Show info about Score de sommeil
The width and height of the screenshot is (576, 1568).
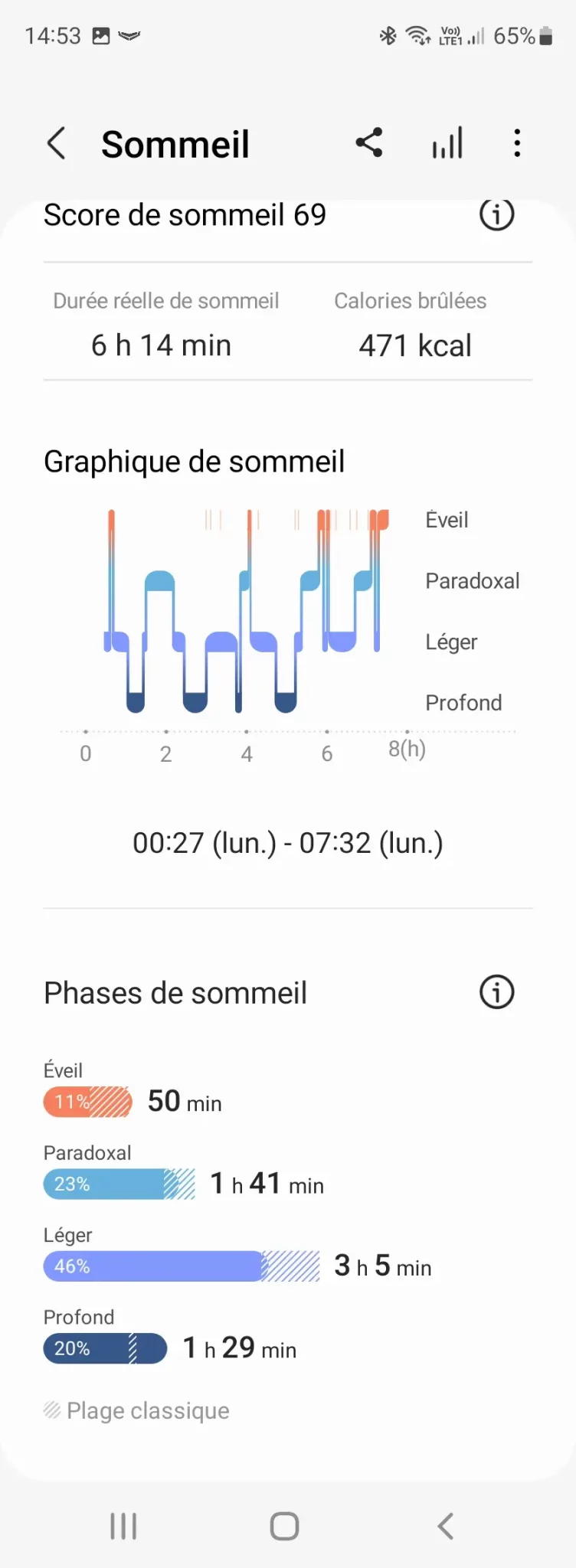pyautogui.click(x=496, y=215)
